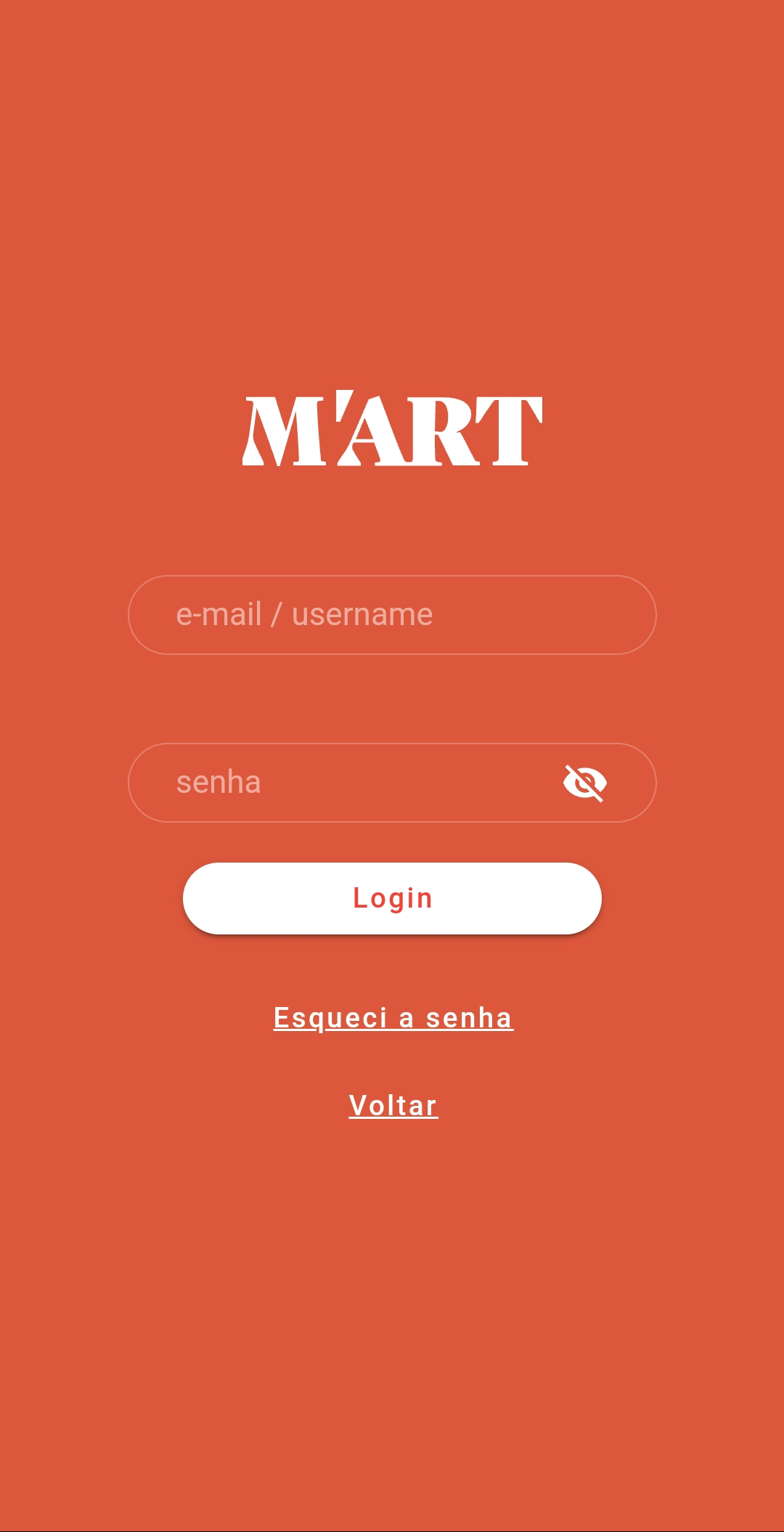This screenshot has width=784, height=1532.
Task: Tap the e-mail / username field
Action: 392,615
